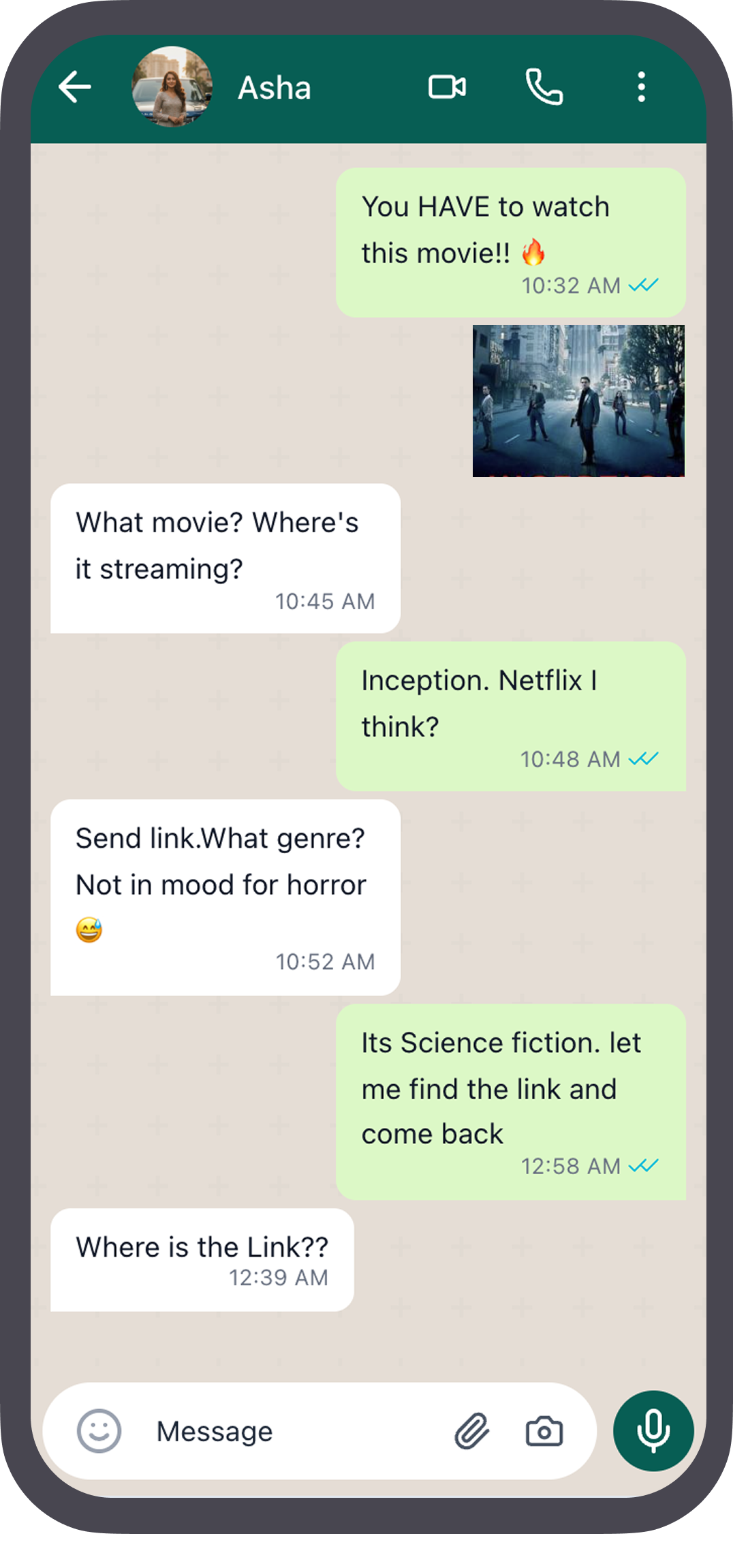The image size is (733, 1568).
Task: Tap the fire emoji in the first message
Action: click(535, 253)
